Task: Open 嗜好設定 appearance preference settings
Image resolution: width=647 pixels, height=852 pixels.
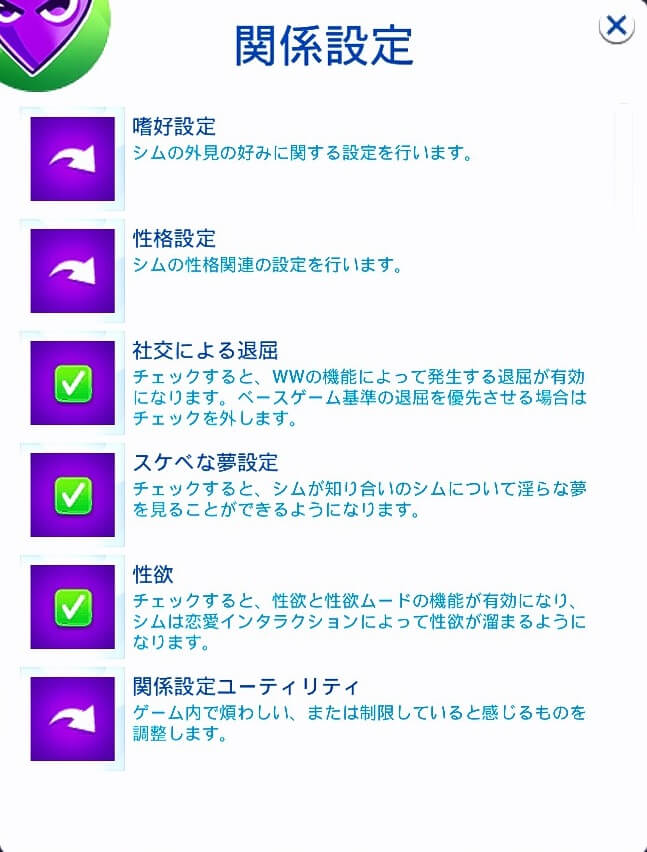Action: coord(72,159)
